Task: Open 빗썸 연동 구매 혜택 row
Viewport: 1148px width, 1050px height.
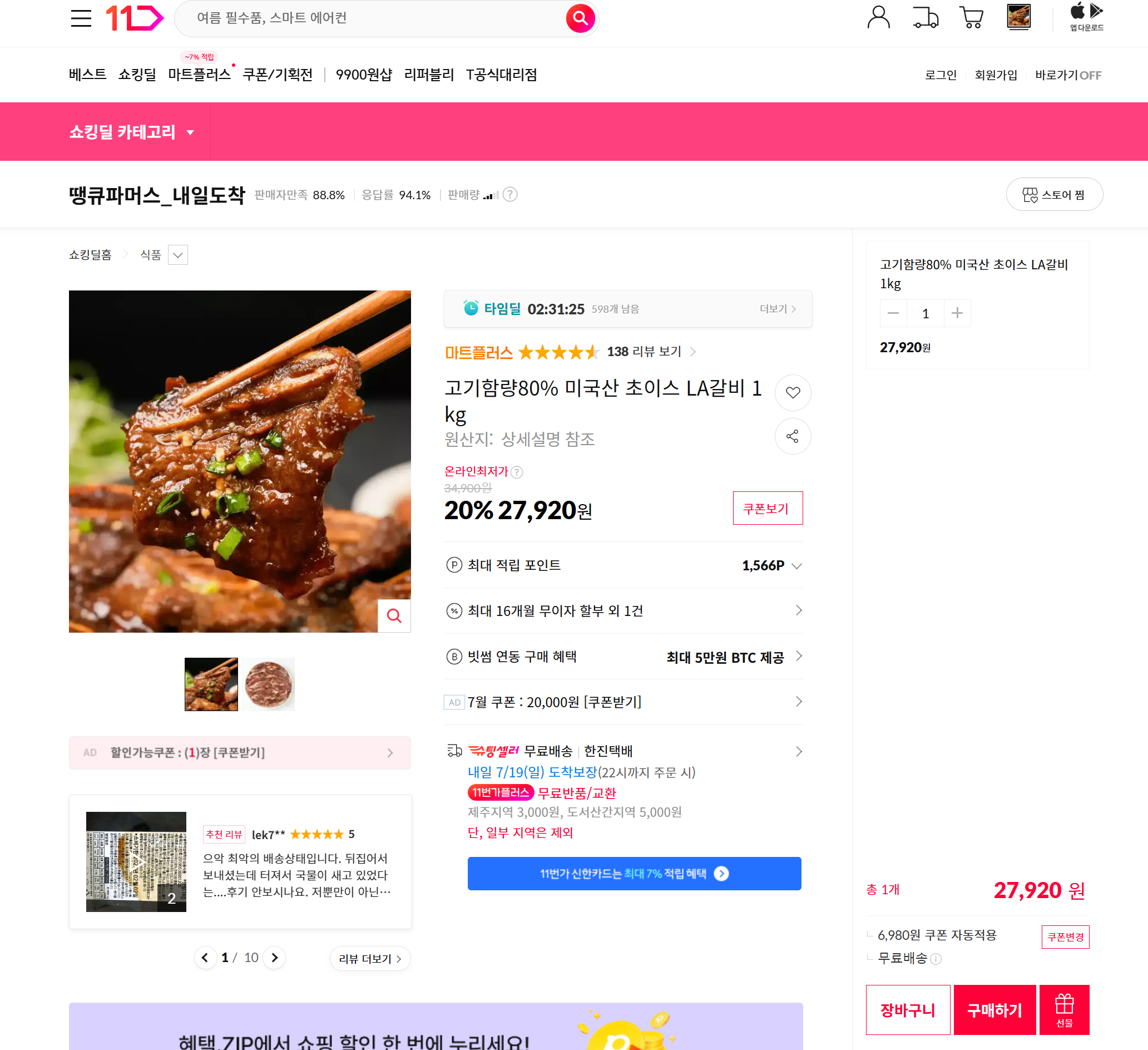Action: (624, 657)
